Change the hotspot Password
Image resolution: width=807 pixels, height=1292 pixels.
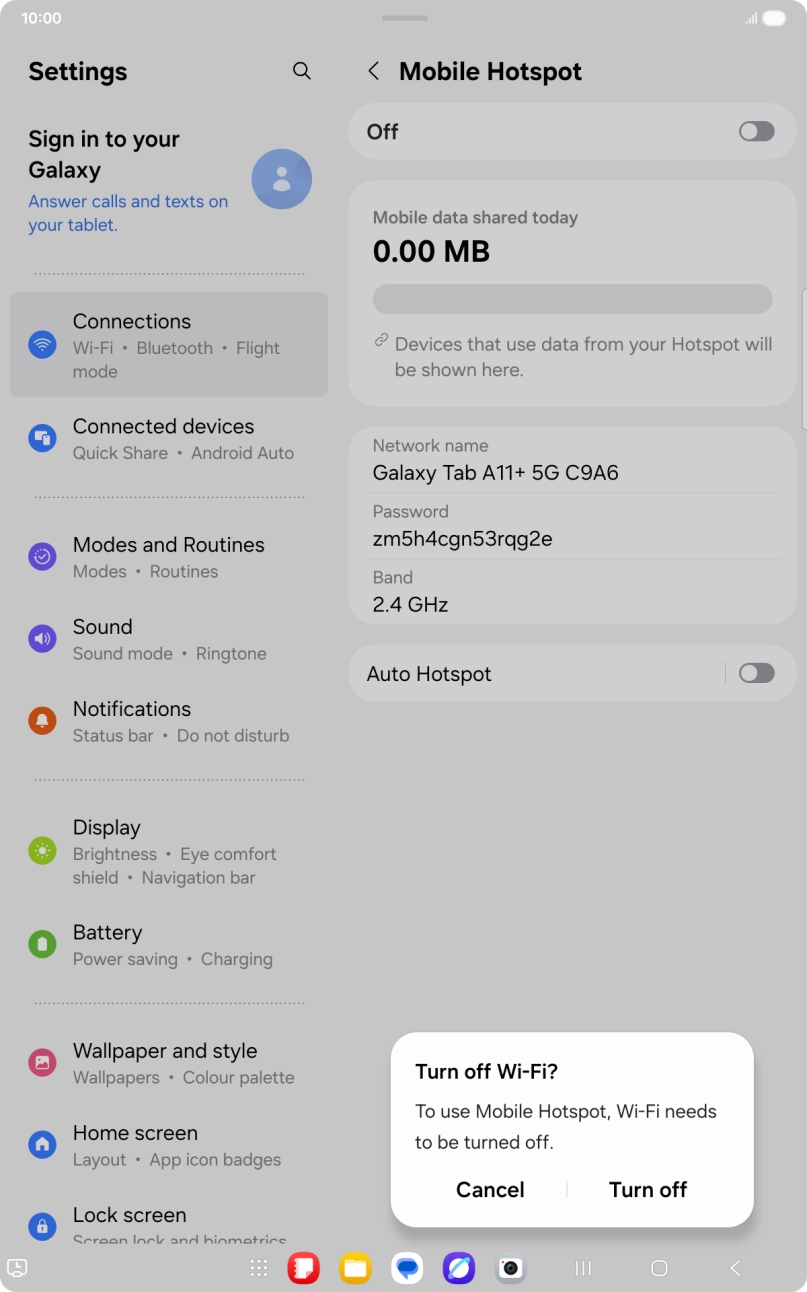[572, 526]
